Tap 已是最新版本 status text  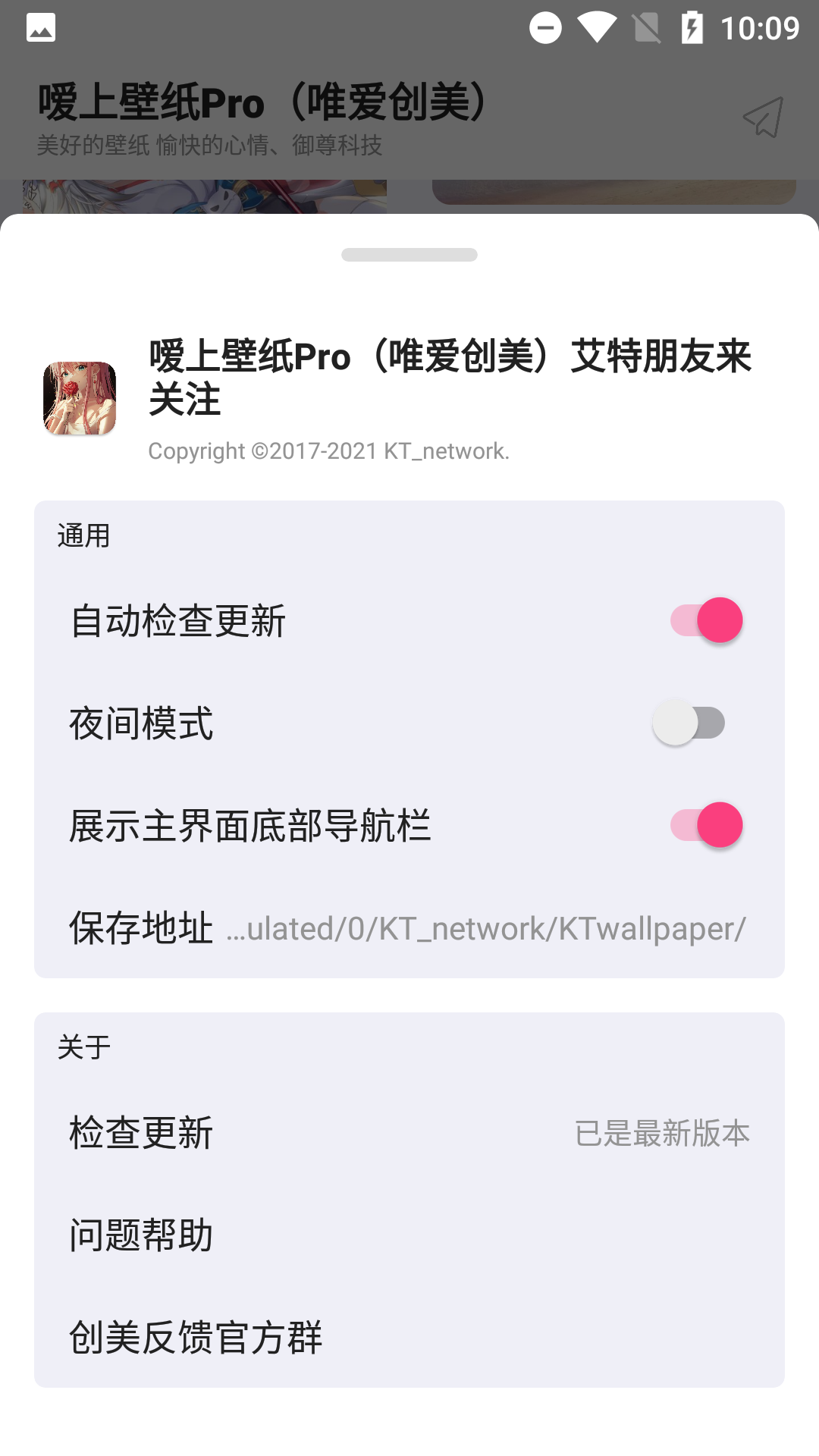(662, 1132)
